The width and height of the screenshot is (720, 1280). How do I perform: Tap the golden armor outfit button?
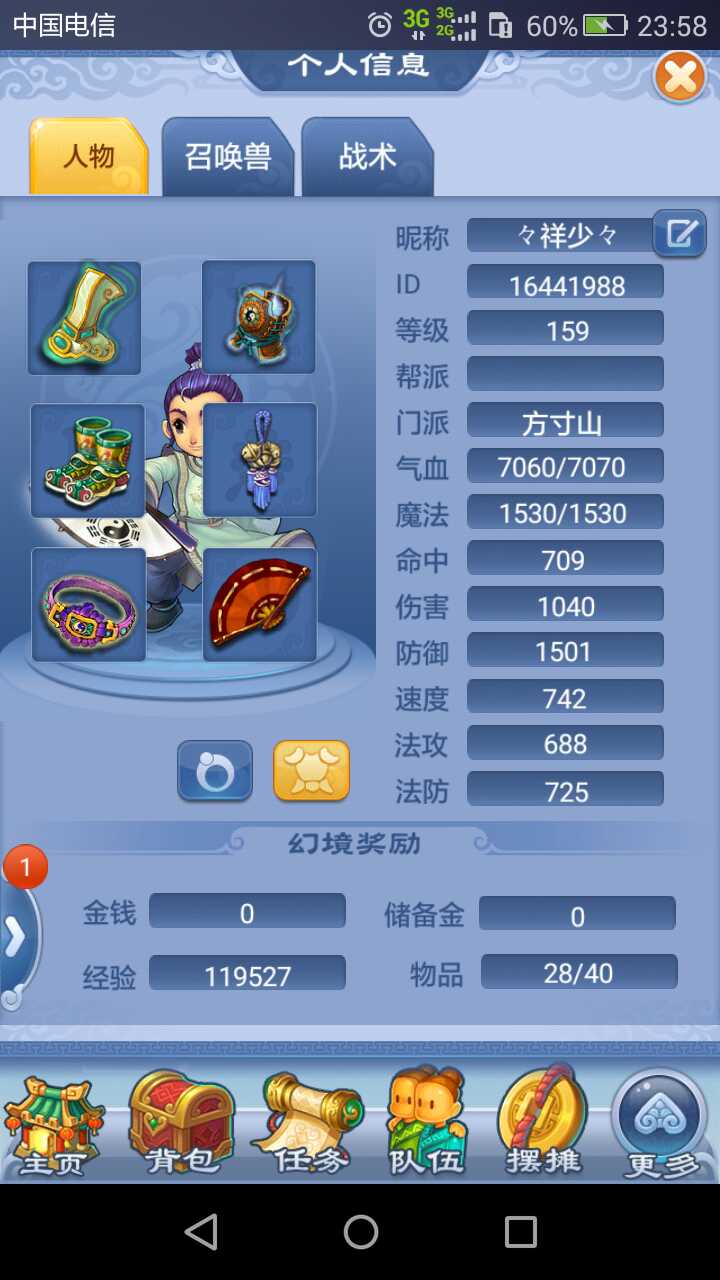point(311,771)
